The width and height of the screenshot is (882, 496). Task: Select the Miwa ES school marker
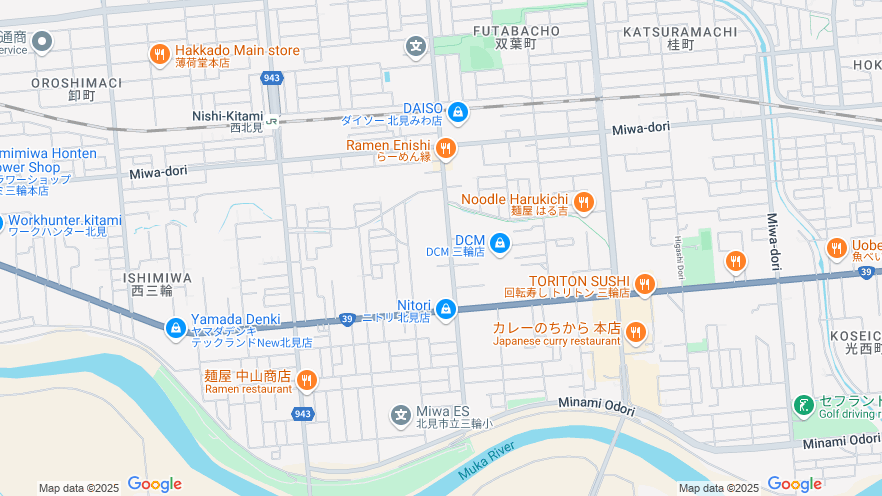400,414
